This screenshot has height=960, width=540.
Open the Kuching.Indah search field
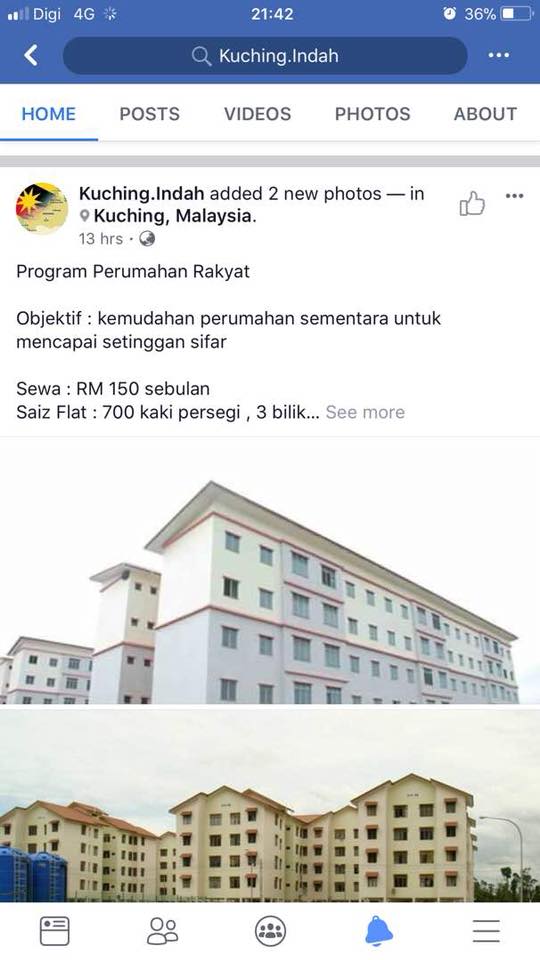(265, 56)
